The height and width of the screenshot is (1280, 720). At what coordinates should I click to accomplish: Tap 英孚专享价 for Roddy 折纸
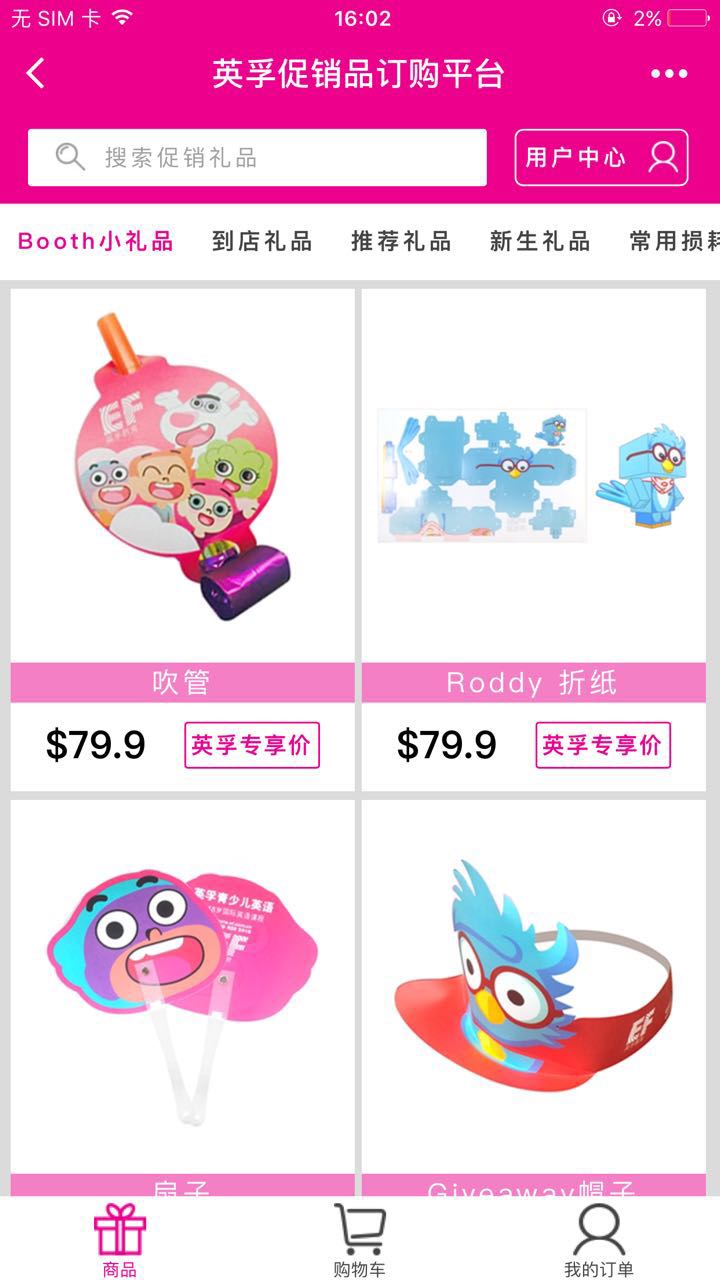coord(603,745)
